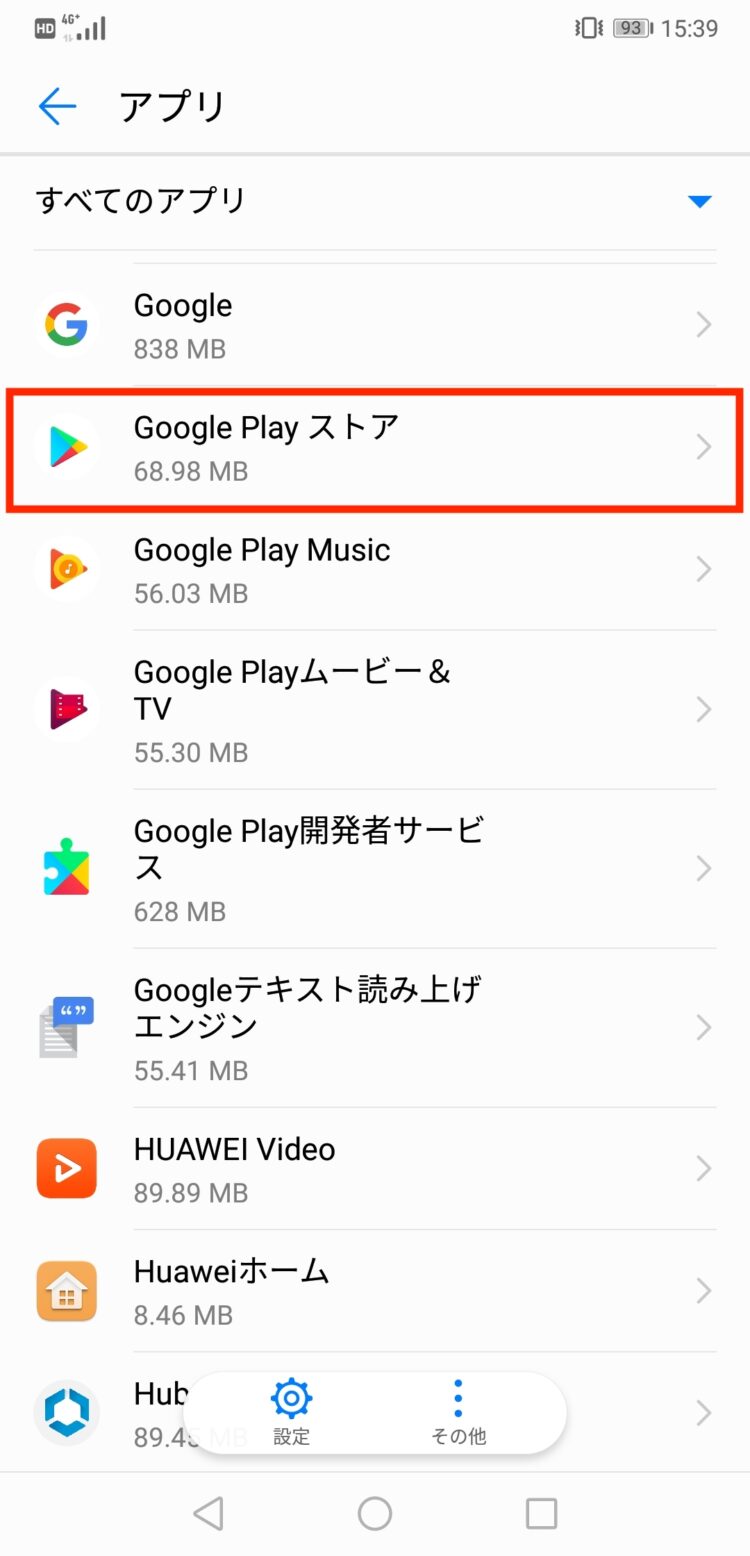View HUAWEI Video app info
Image resolution: width=750 pixels, height=1556 pixels.
375,1169
